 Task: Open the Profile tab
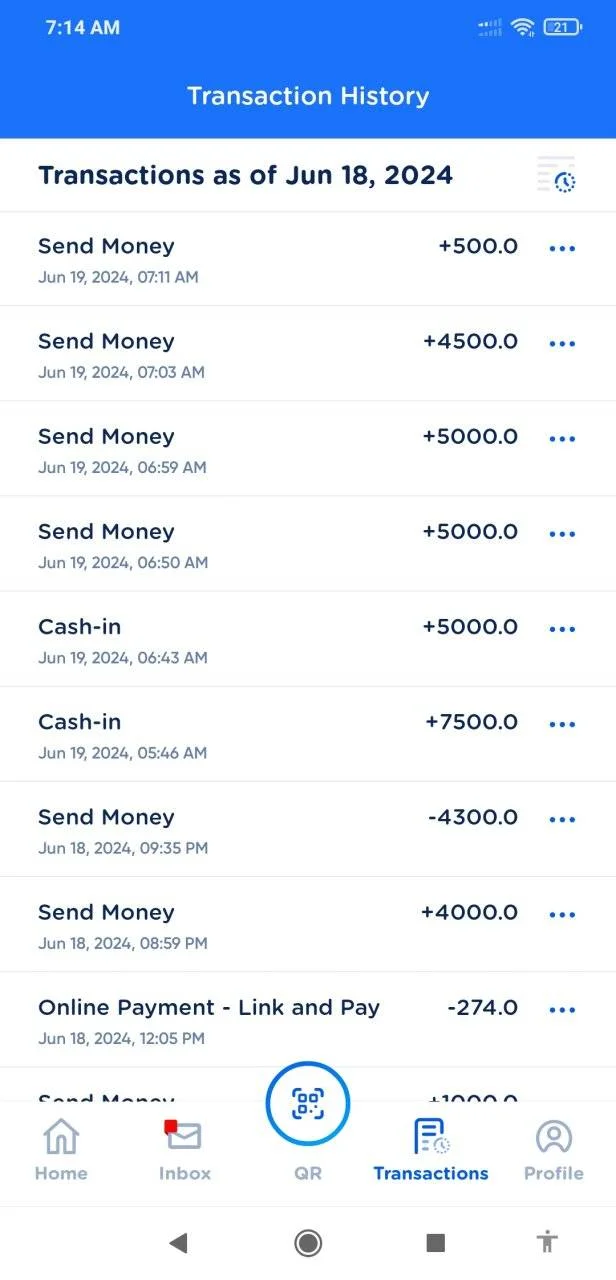[x=553, y=1150]
